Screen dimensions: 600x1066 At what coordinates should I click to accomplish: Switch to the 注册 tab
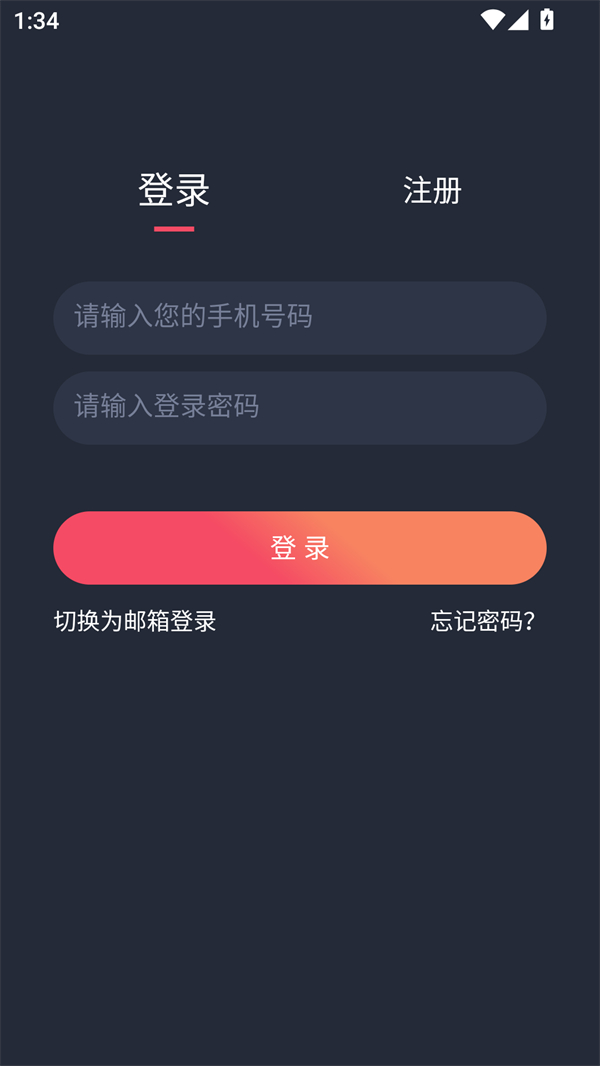point(432,190)
